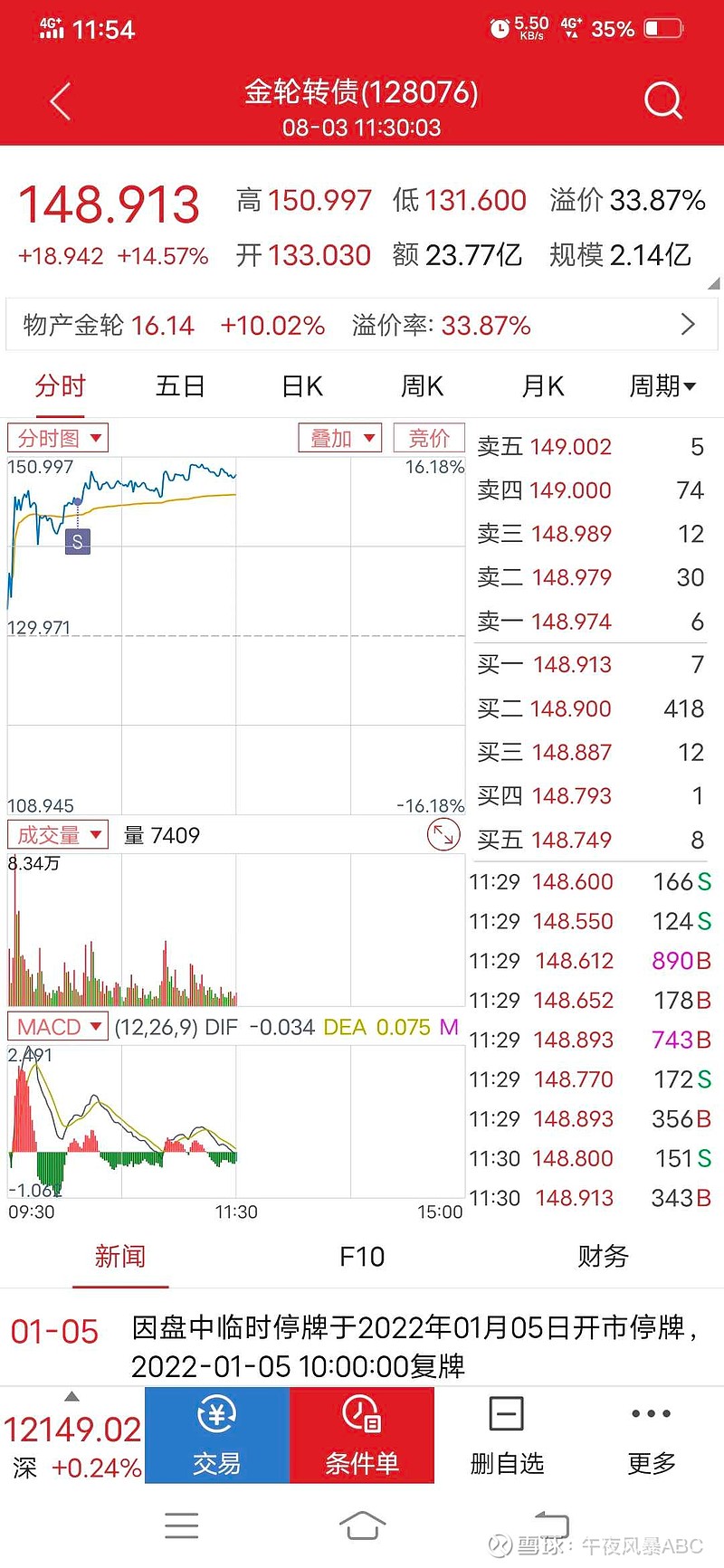
Task: Switch to the 五日 chart tab
Action: coord(180,386)
